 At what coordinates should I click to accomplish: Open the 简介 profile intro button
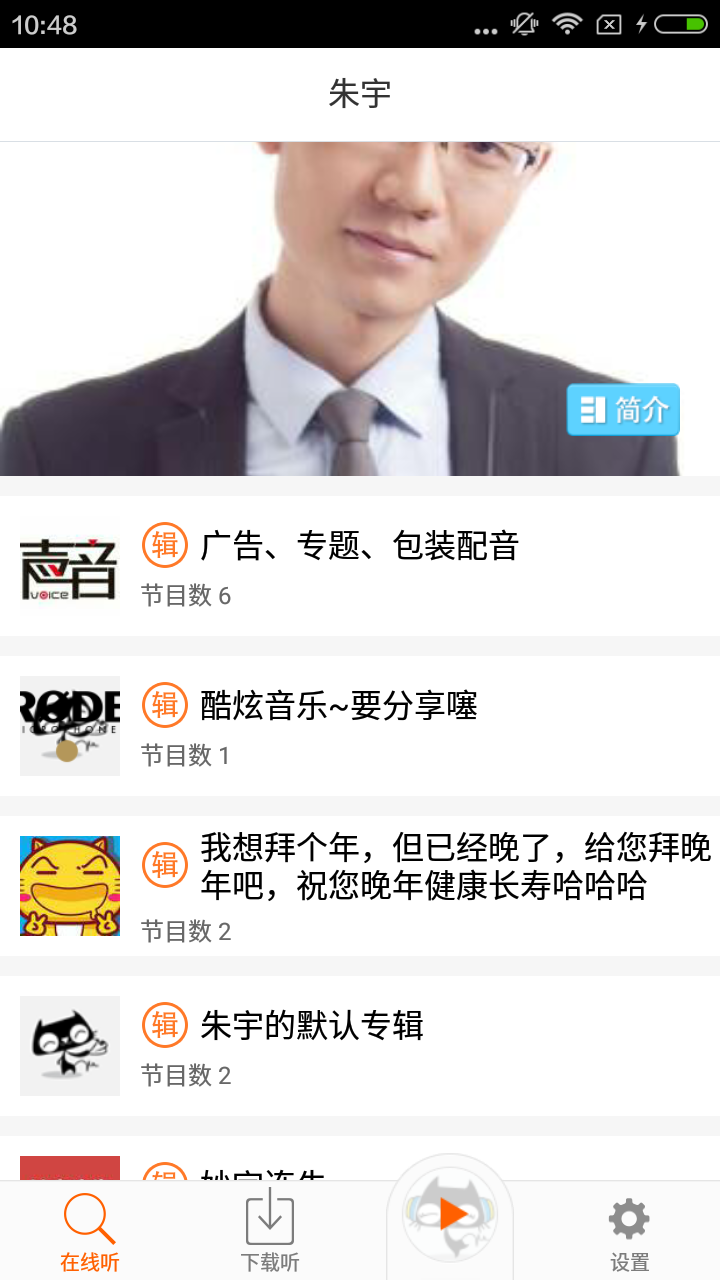point(623,410)
